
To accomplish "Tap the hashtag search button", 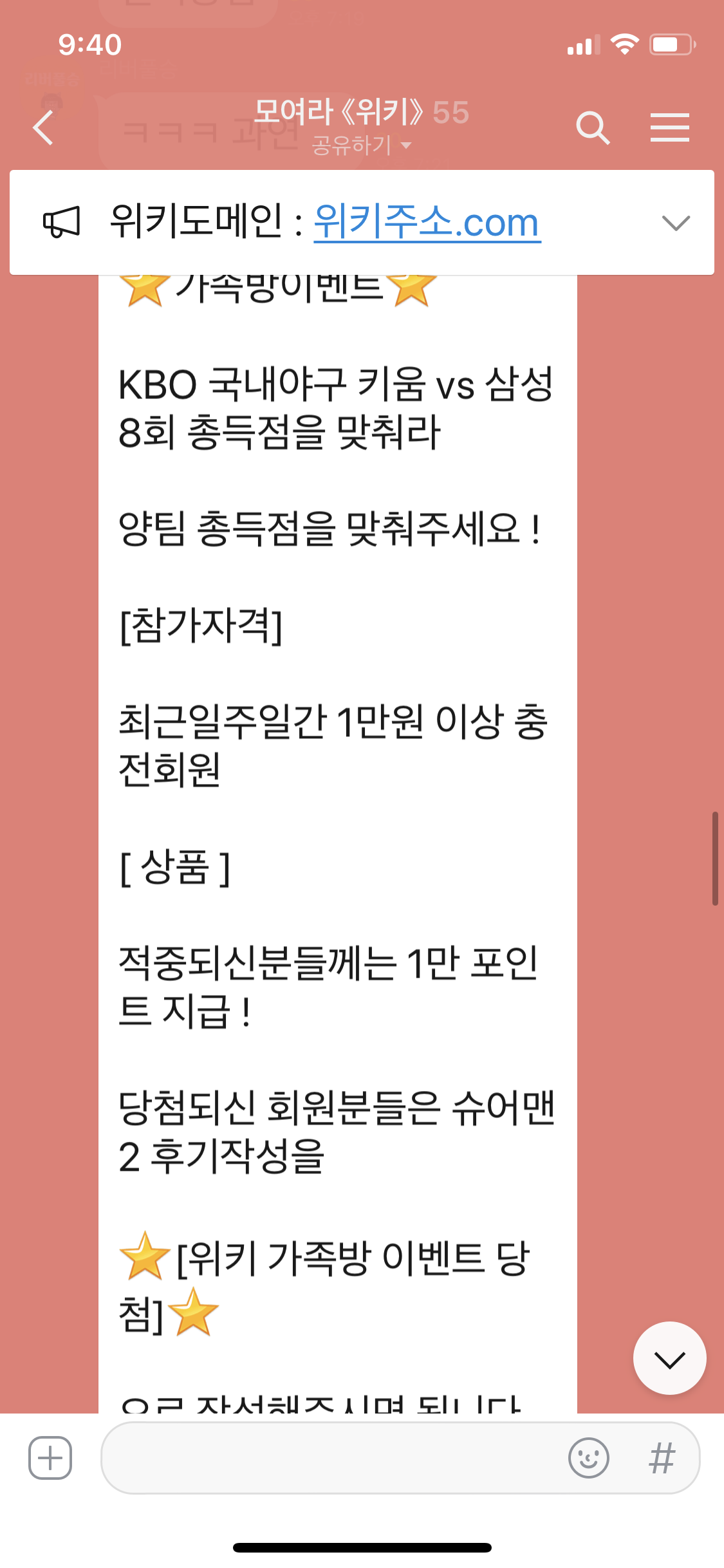I will (x=662, y=1457).
